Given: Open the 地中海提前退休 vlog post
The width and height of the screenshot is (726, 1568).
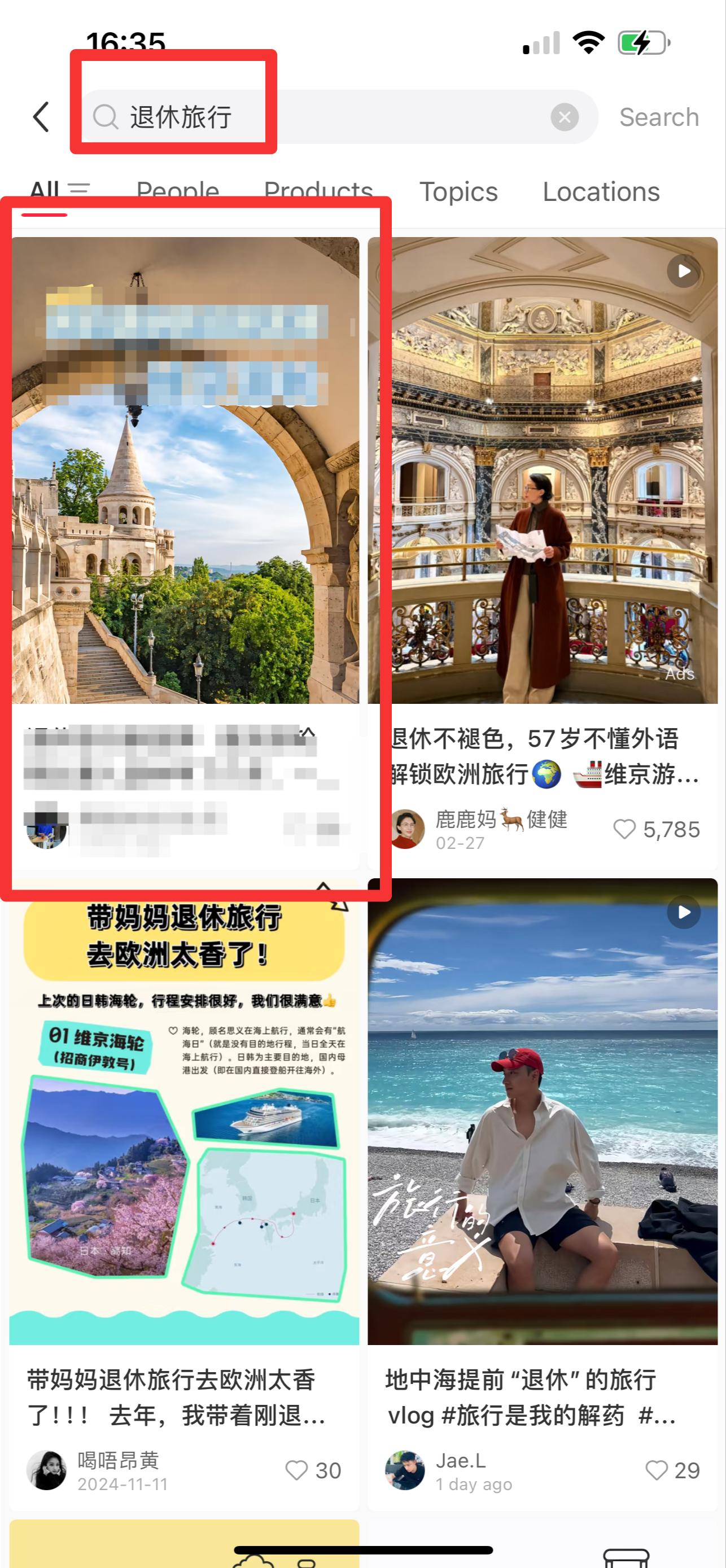Looking at the screenshot, I should tap(543, 1111).
